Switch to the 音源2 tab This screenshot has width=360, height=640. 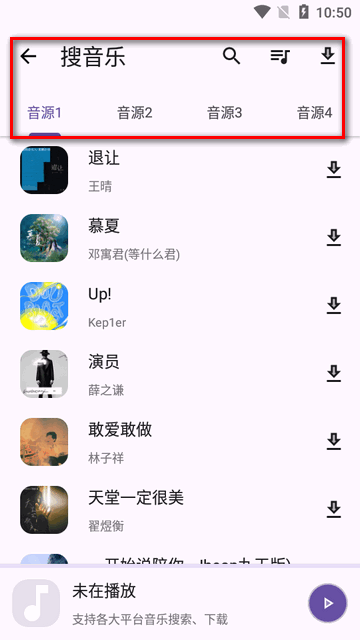point(135,113)
